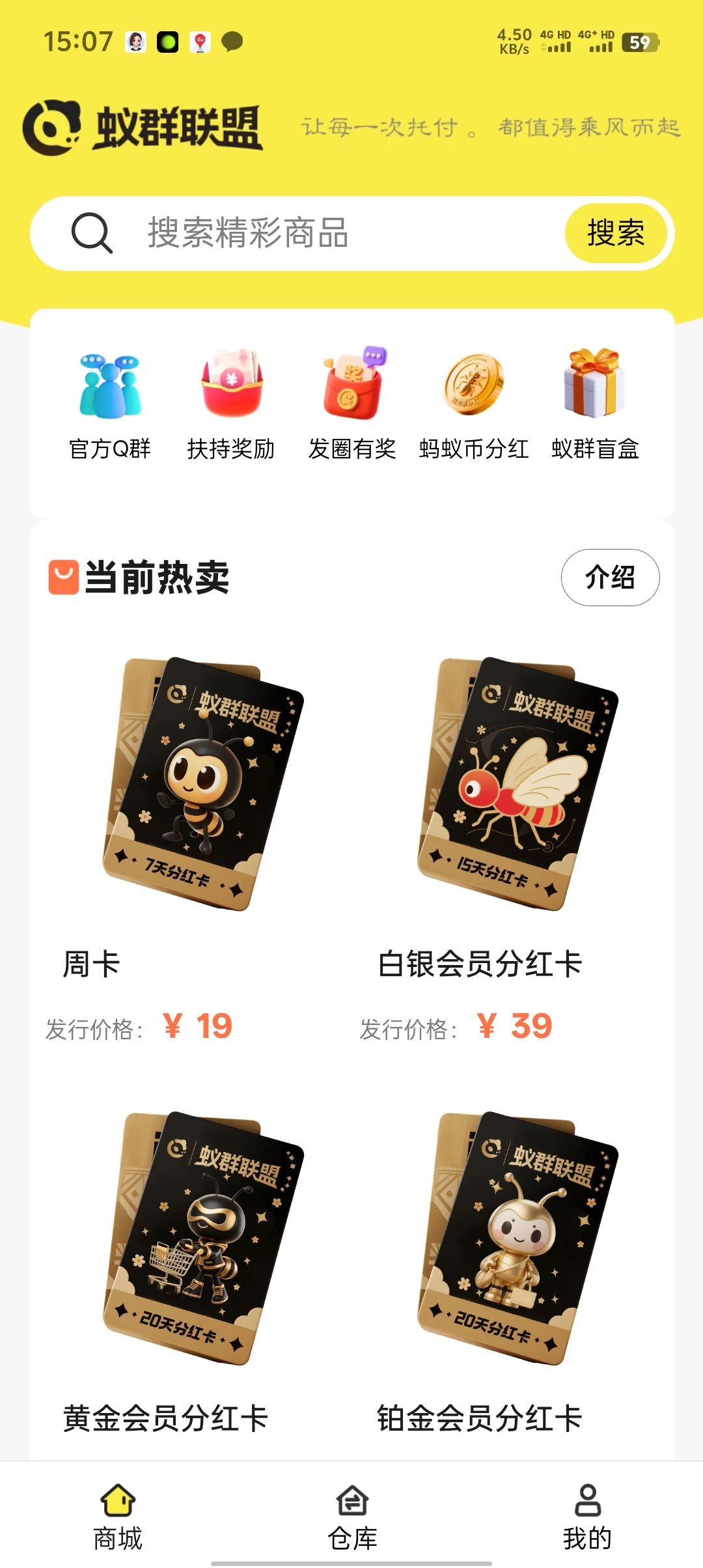Viewport: 703px width, 1568px height.
Task: Open 扶持奖励 rewards
Action: click(231, 404)
